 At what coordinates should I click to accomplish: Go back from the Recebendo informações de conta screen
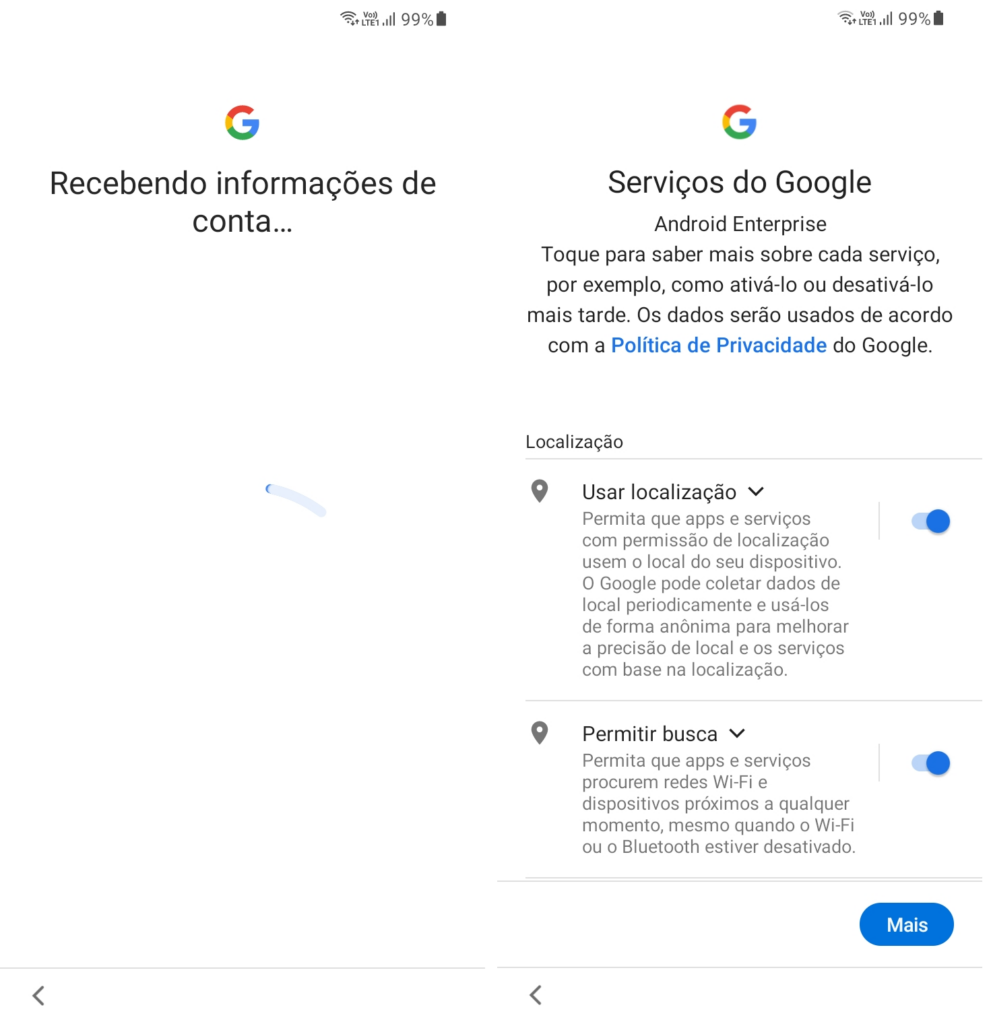click(39, 995)
